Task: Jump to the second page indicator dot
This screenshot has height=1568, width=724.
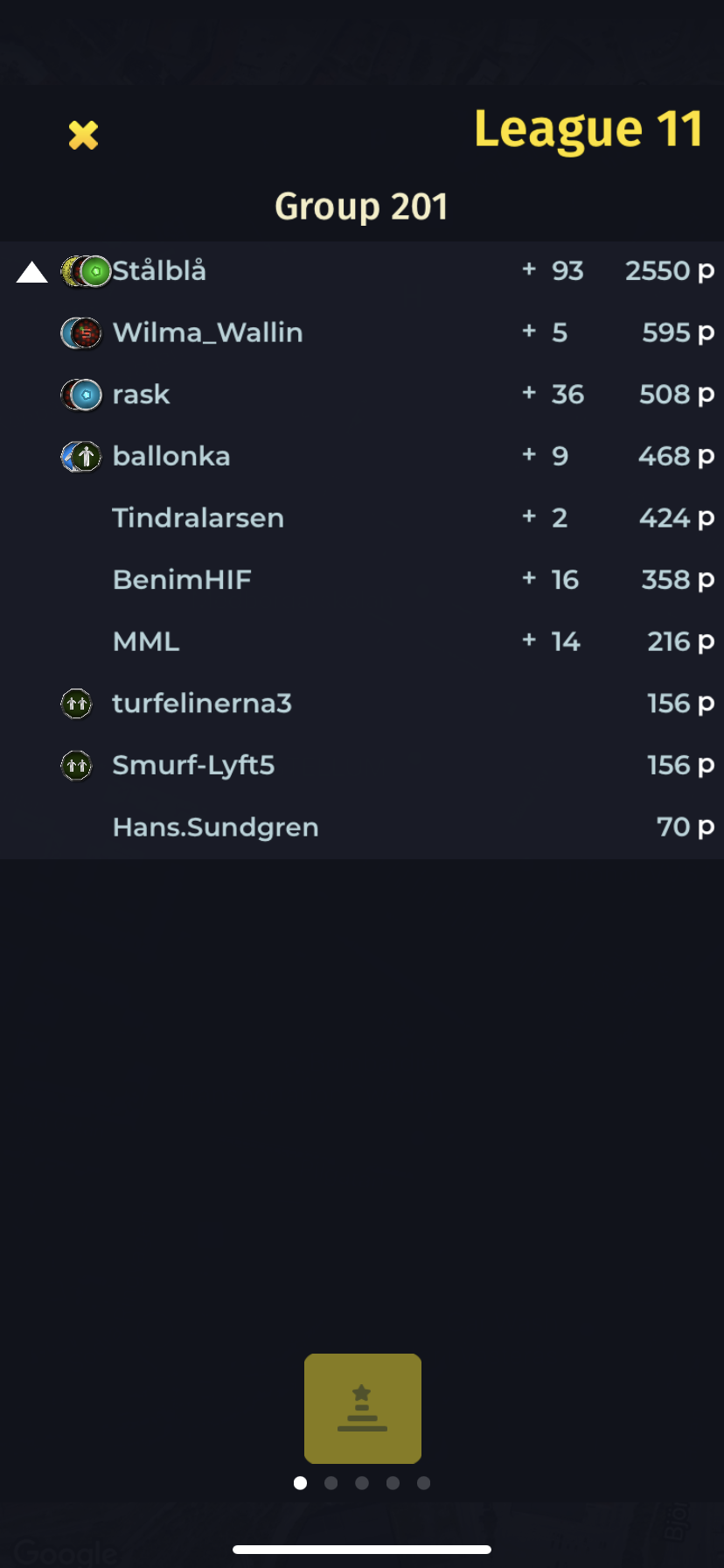Action: point(331,1482)
